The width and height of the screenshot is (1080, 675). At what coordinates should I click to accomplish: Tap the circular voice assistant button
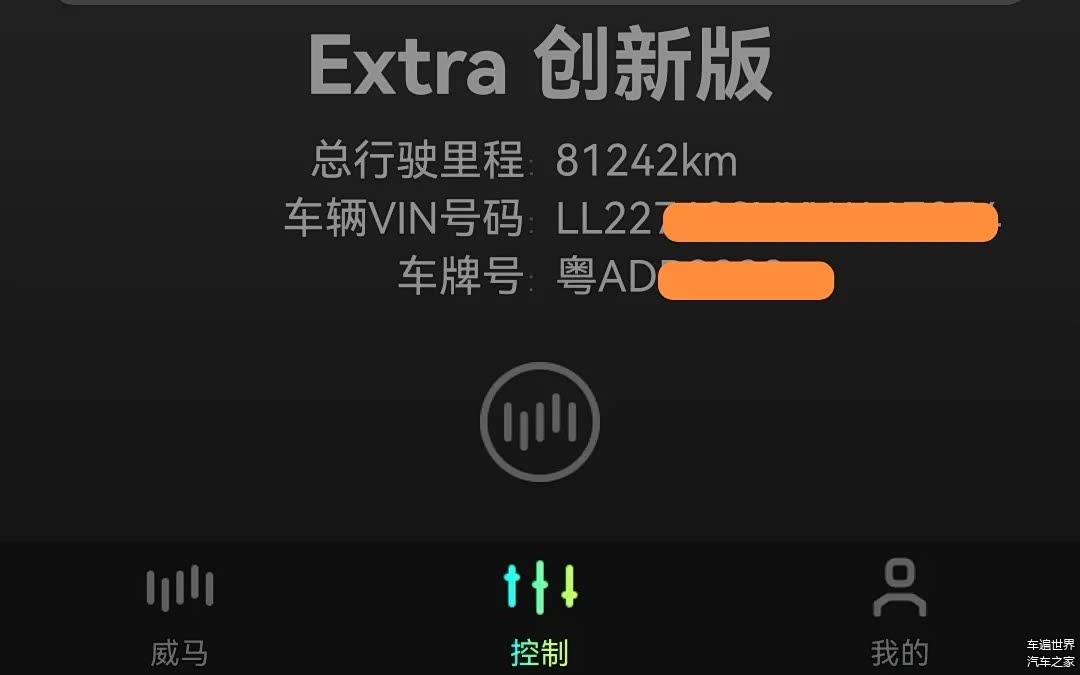click(540, 422)
